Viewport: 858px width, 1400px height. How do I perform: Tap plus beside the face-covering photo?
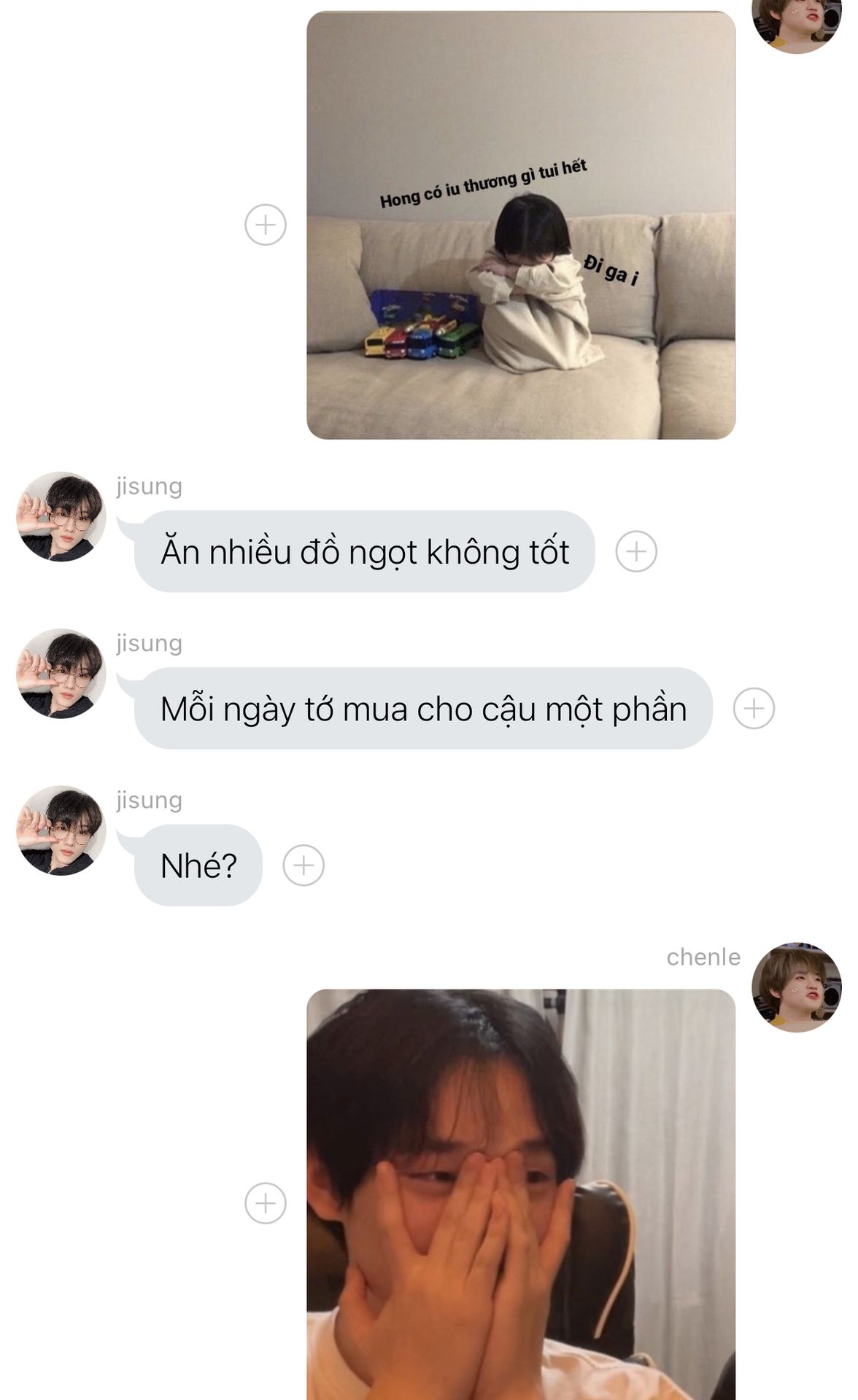click(266, 1203)
